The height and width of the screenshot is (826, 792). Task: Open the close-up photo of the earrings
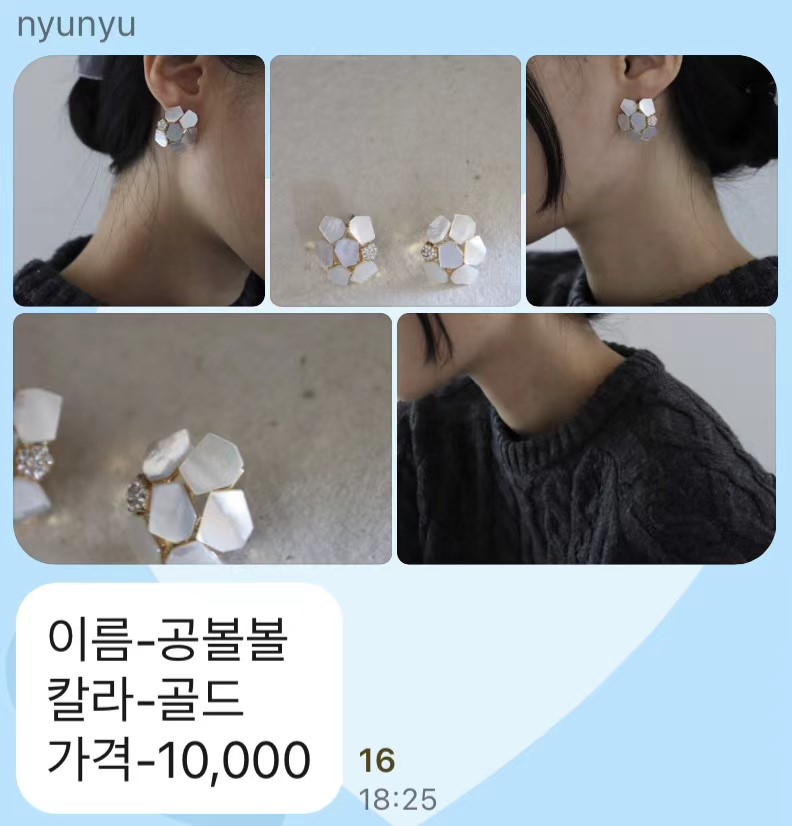pos(202,439)
